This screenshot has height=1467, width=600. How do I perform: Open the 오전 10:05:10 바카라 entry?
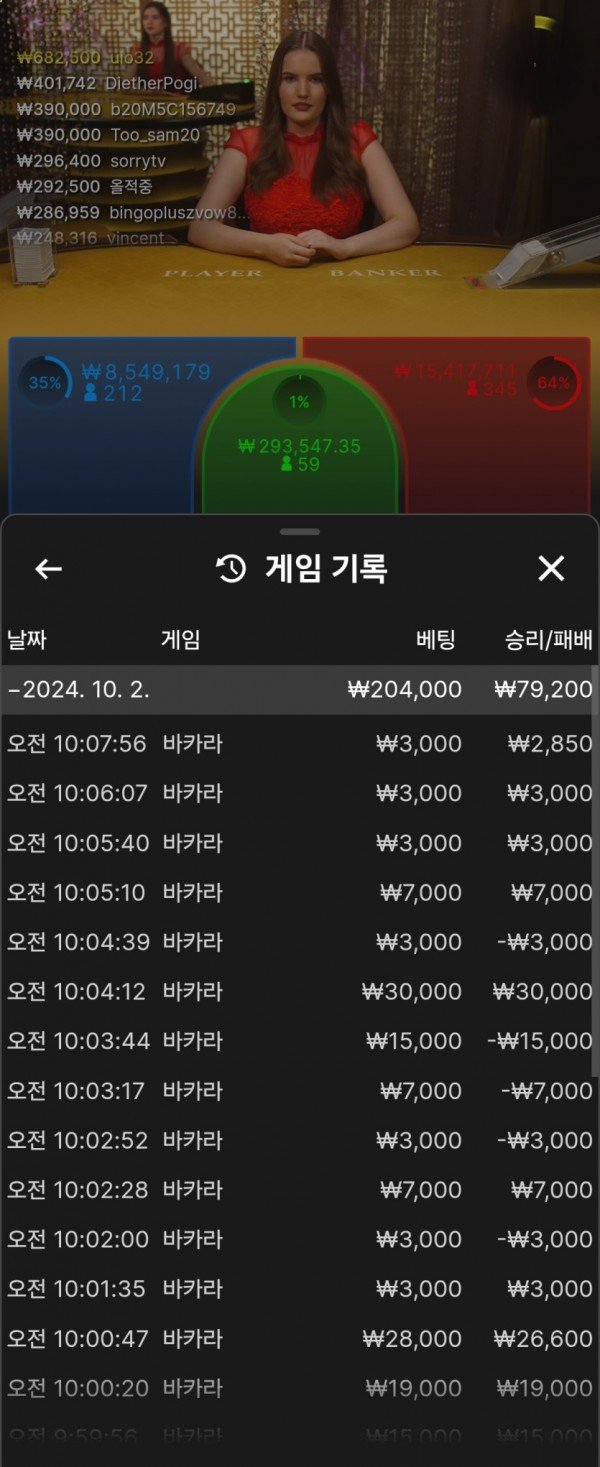(x=298, y=892)
